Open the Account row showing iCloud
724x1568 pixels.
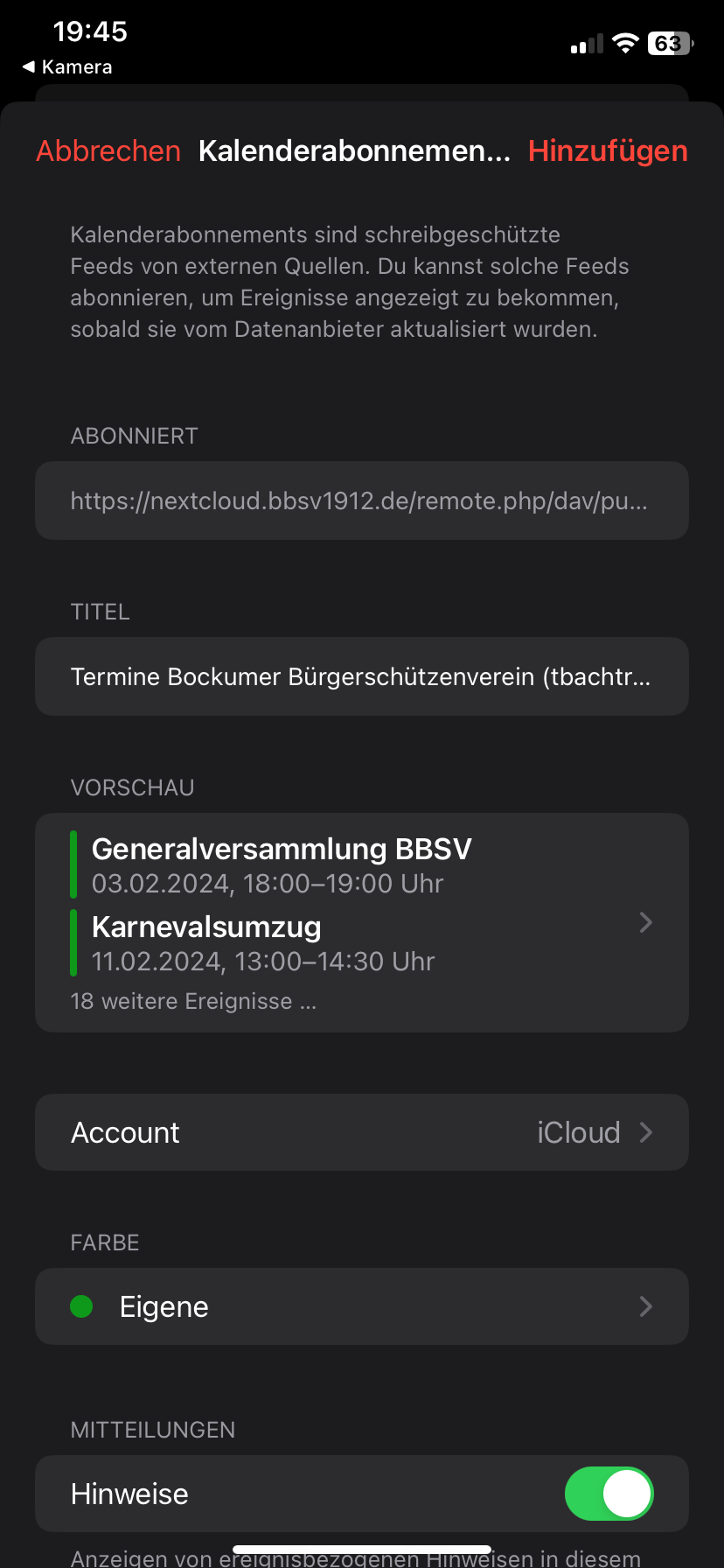(362, 1132)
